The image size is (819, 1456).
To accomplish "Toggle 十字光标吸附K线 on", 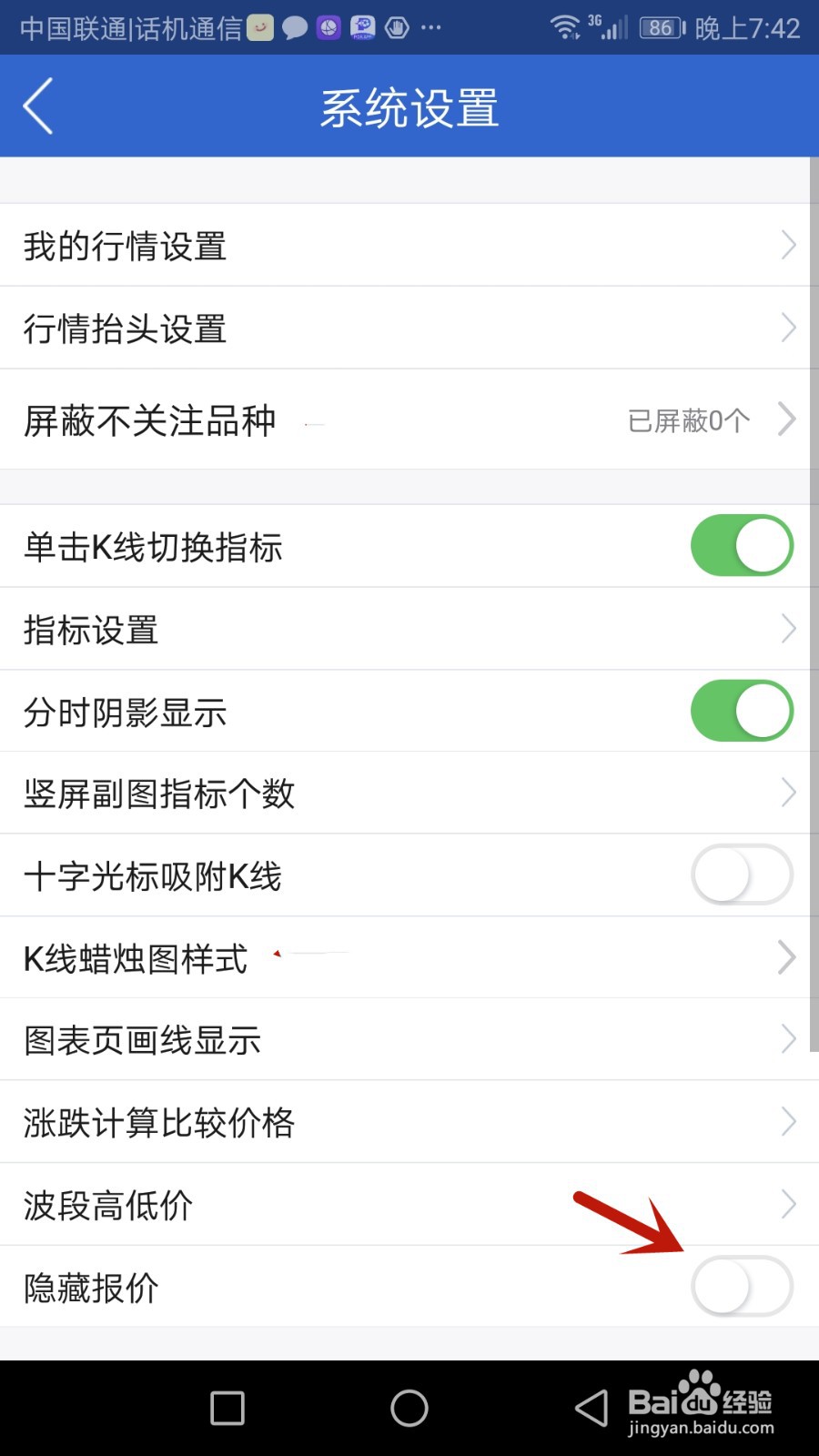I will [742, 874].
